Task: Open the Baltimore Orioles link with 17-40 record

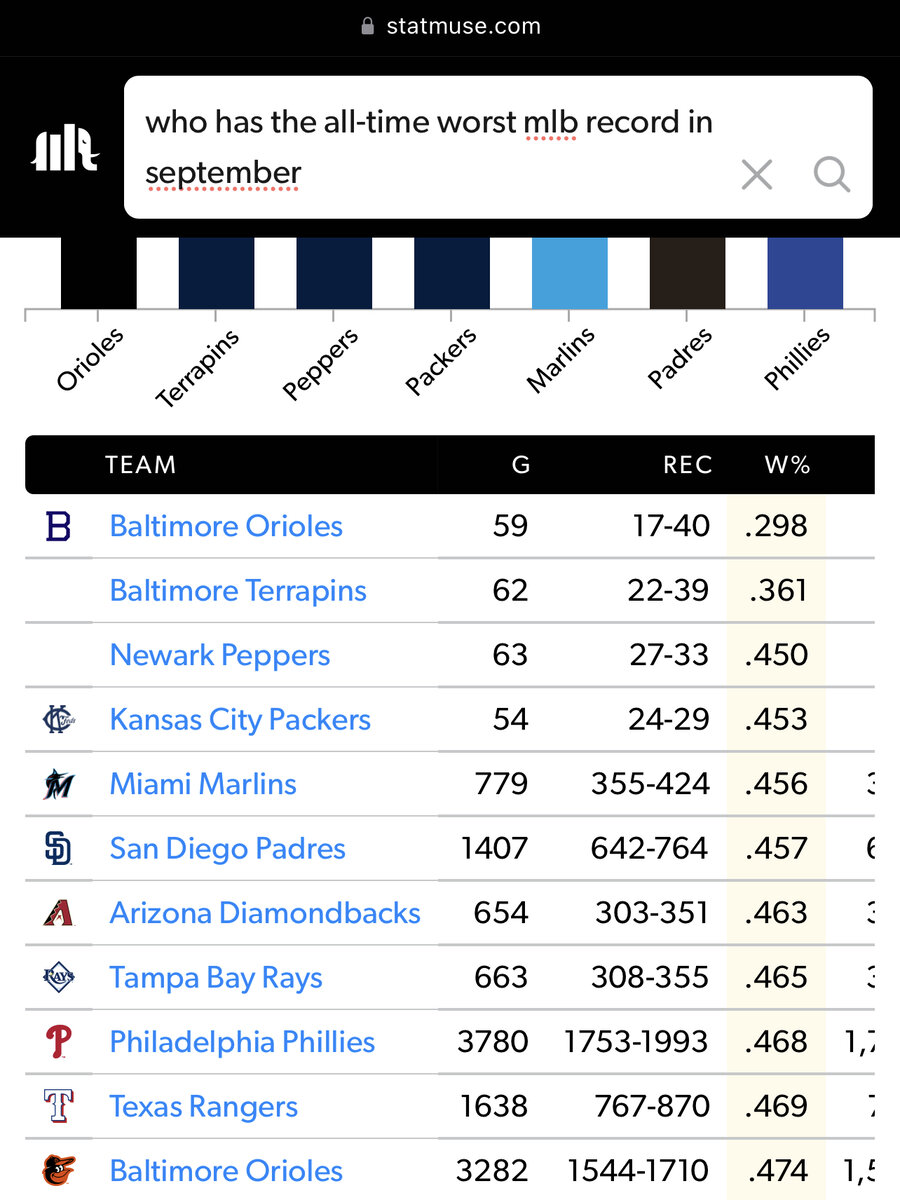Action: point(226,527)
